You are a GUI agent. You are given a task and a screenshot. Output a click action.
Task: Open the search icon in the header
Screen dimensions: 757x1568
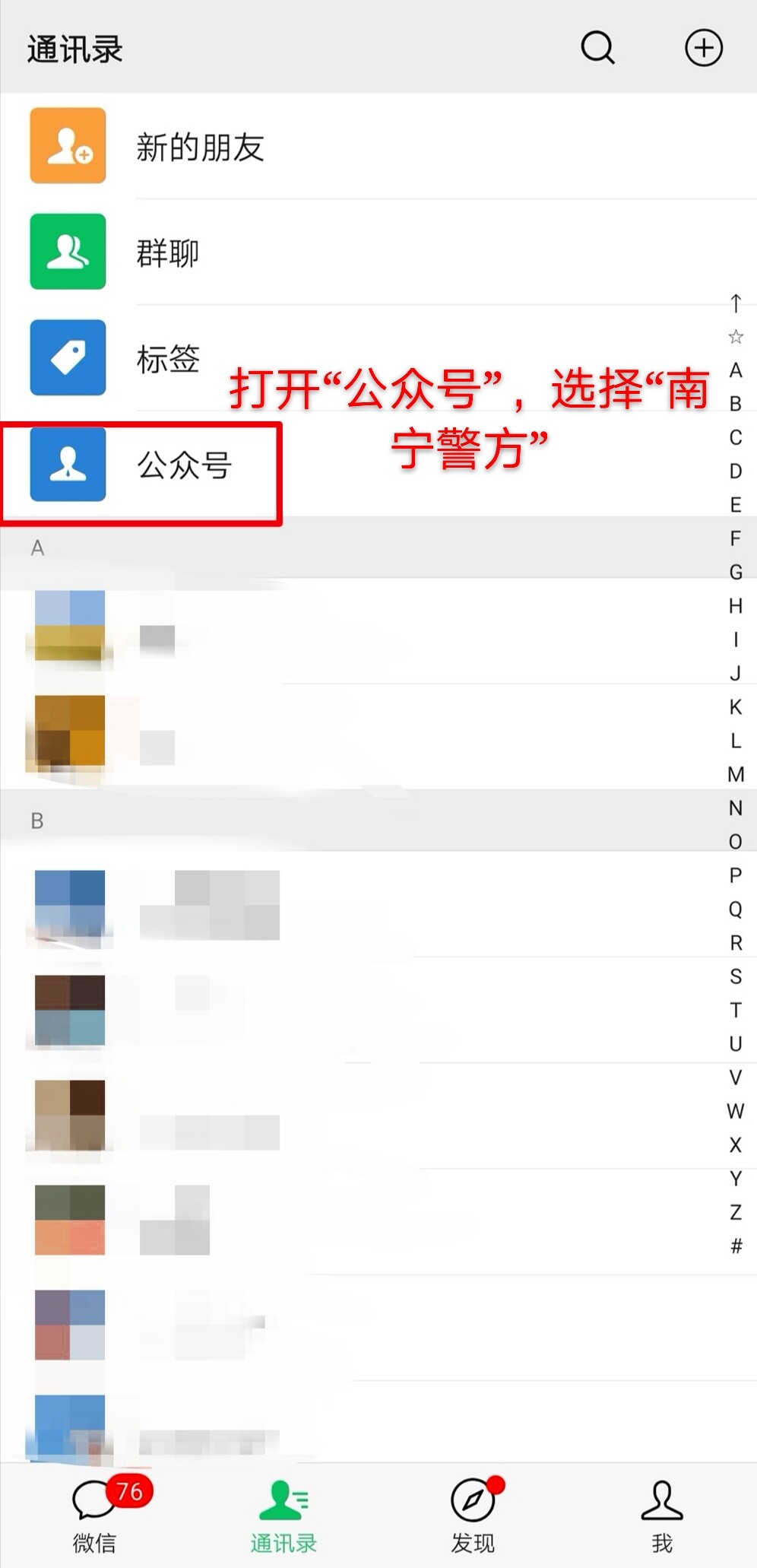point(597,48)
